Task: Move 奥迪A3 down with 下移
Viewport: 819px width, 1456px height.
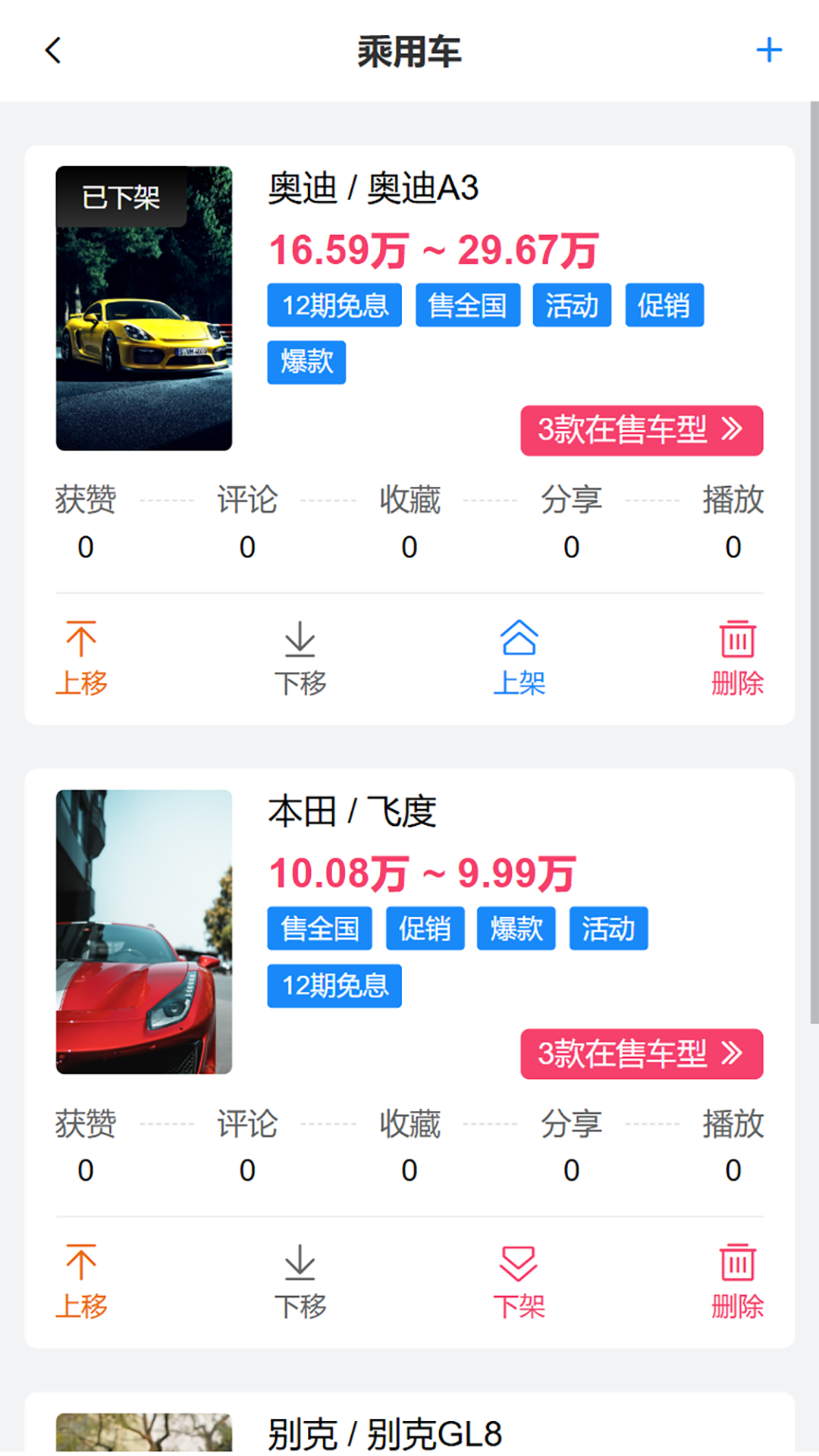Action: click(300, 658)
